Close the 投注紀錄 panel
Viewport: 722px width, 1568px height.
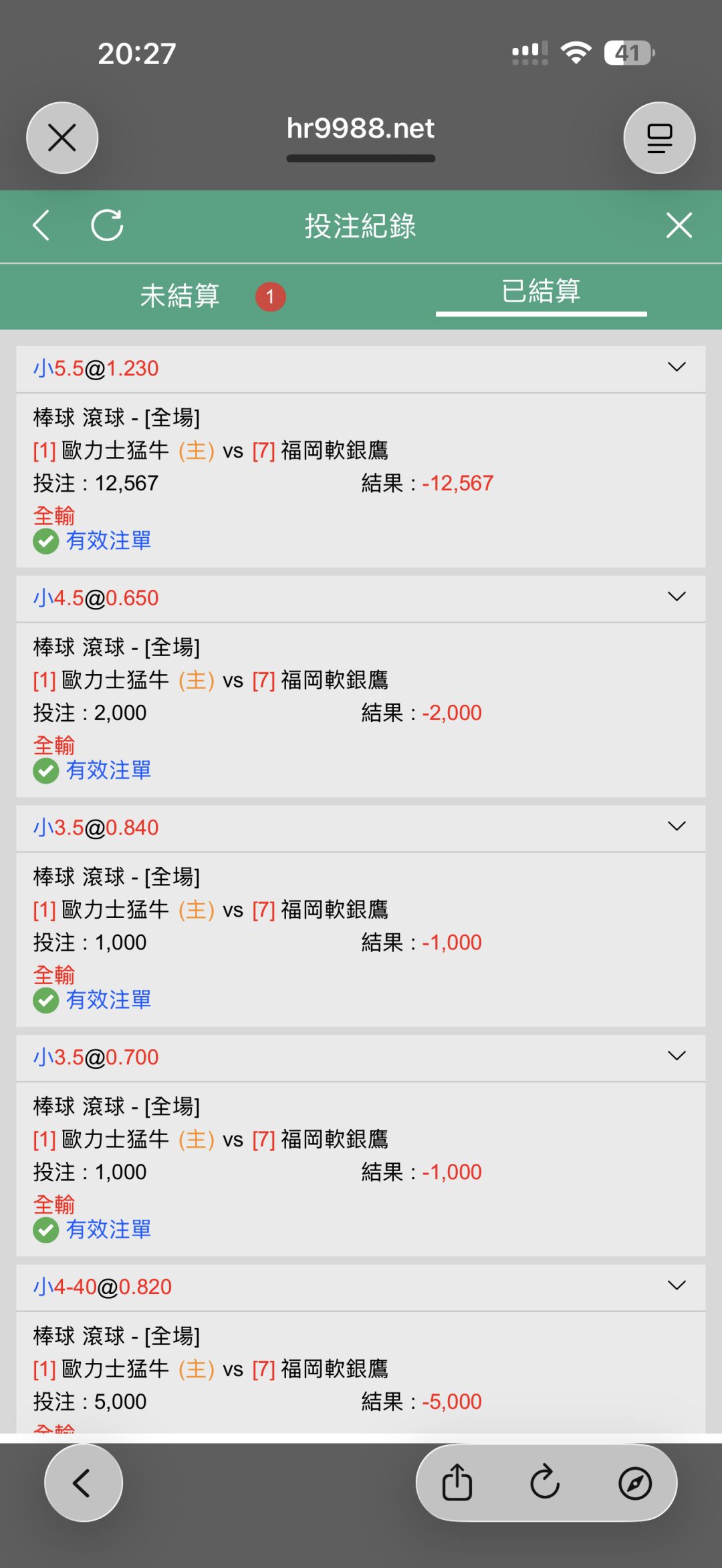679,225
